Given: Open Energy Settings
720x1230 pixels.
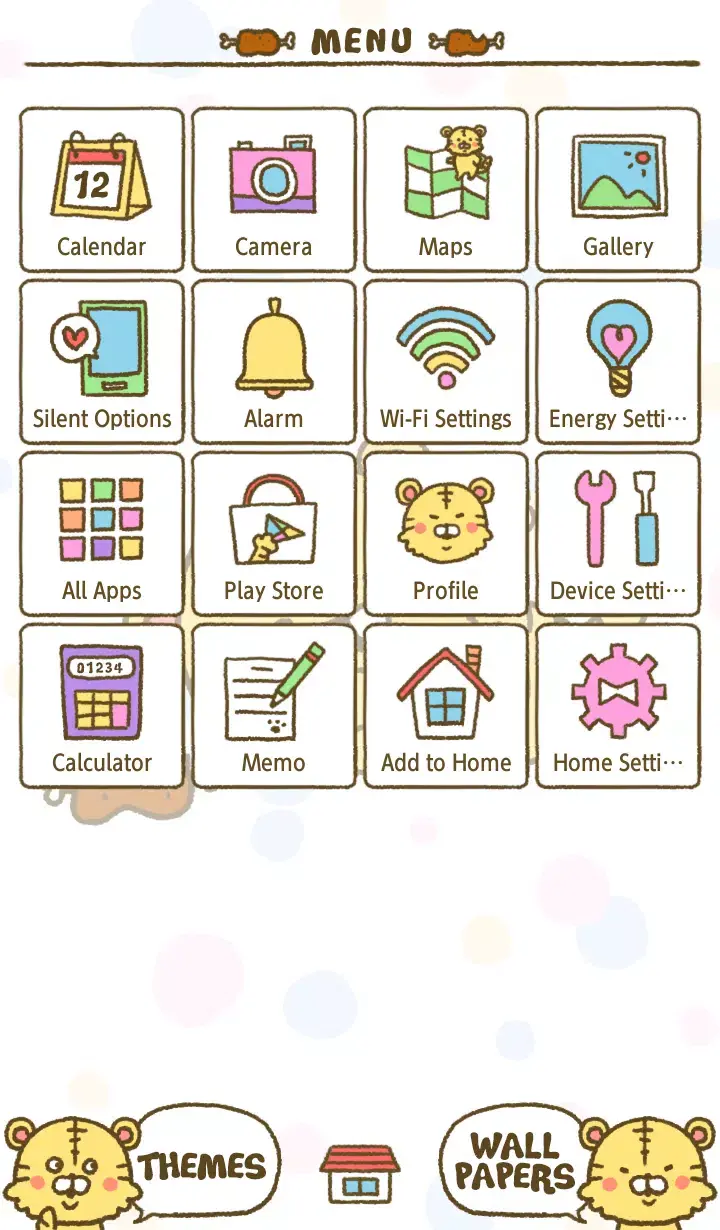Looking at the screenshot, I should (x=618, y=360).
